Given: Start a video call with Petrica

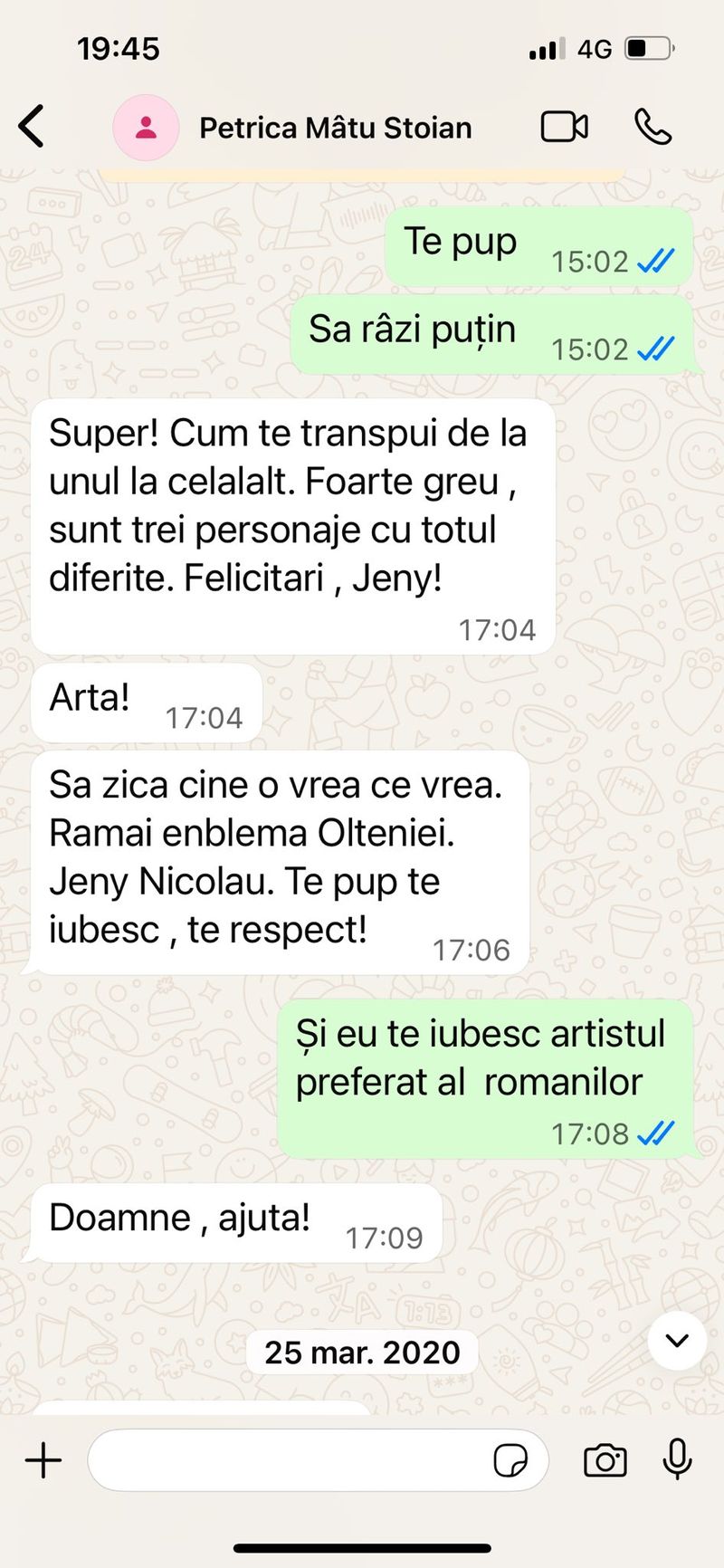Looking at the screenshot, I should (x=564, y=127).
